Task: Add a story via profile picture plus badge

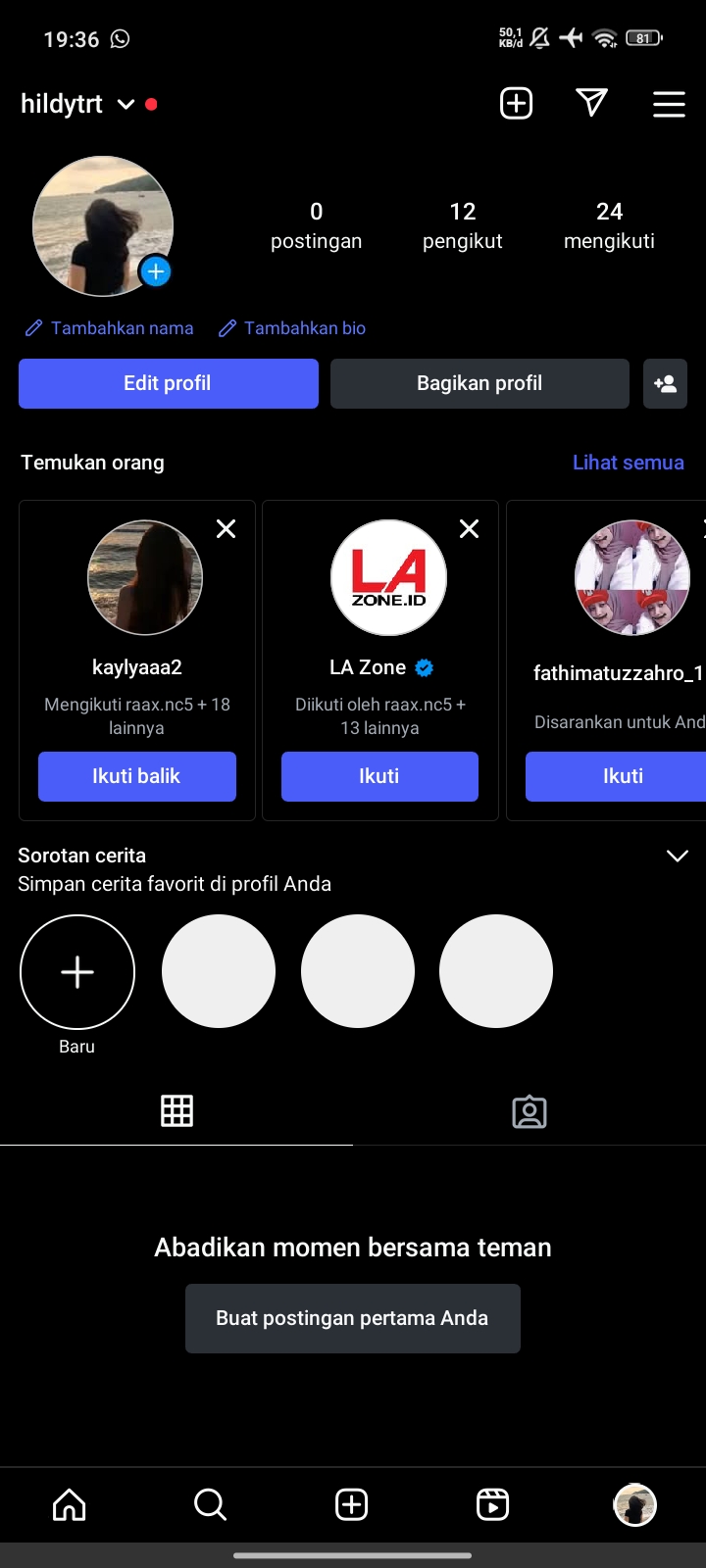Action: point(156,271)
